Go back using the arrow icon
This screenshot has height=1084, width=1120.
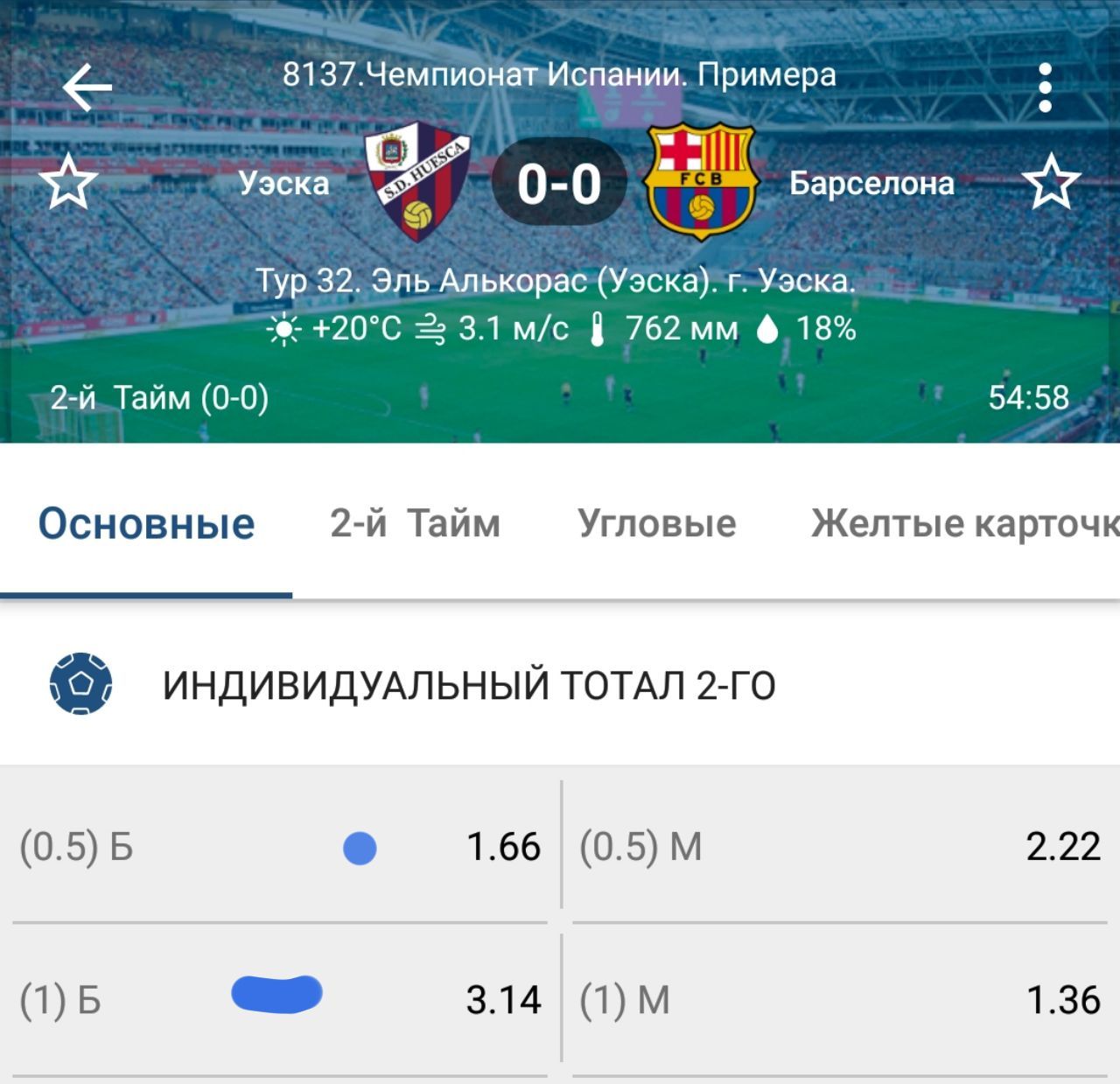(87, 87)
